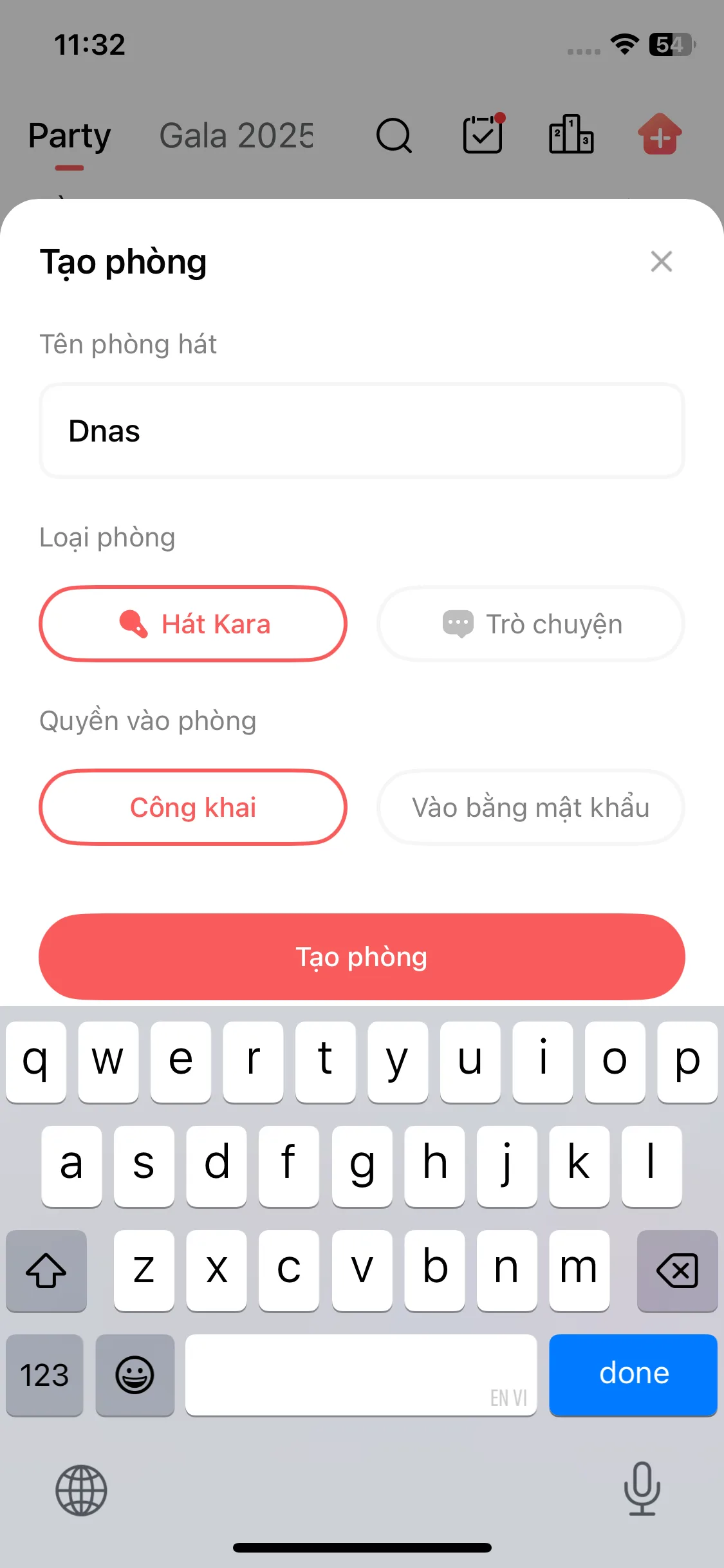
Task: Choose Trò chuyện room type
Action: pos(531,624)
